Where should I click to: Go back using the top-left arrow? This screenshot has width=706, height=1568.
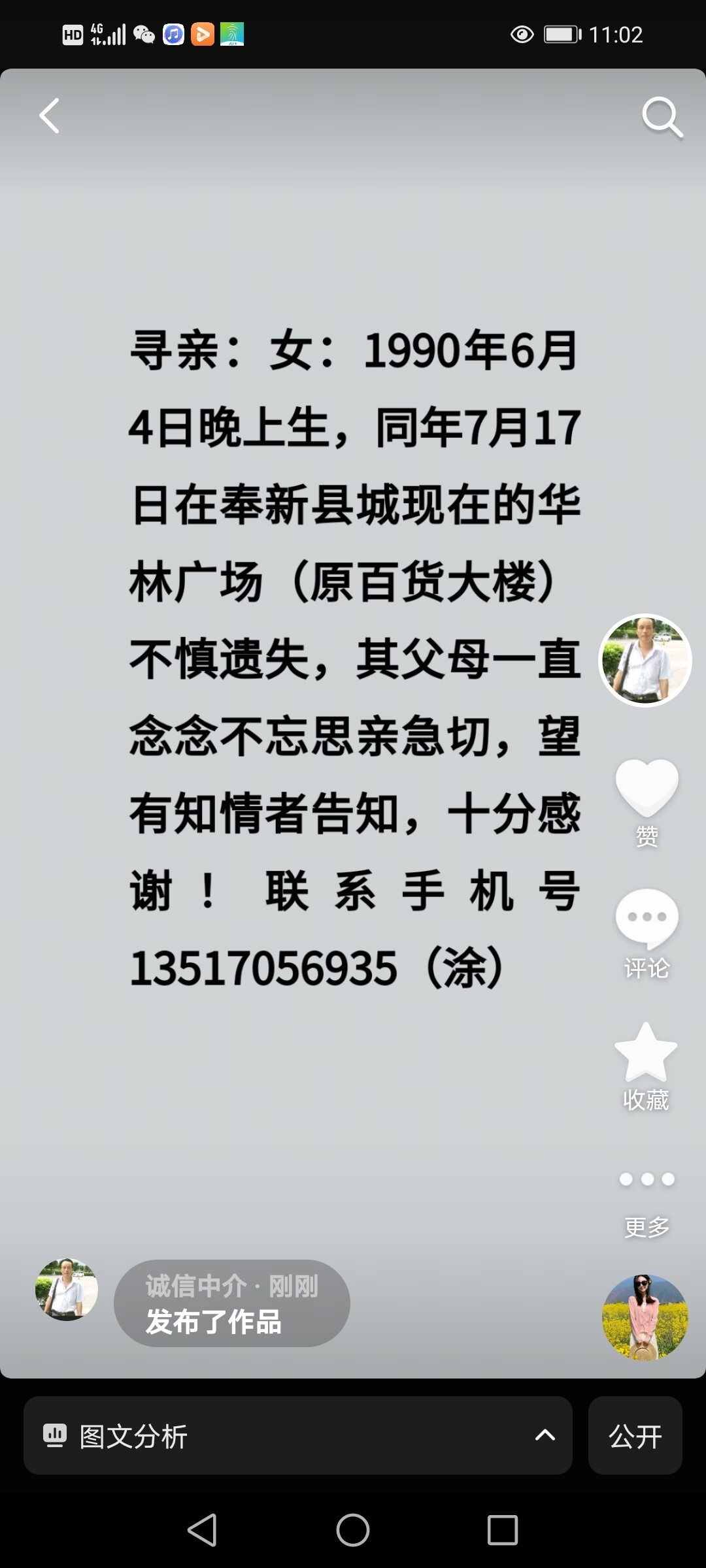pos(50,116)
